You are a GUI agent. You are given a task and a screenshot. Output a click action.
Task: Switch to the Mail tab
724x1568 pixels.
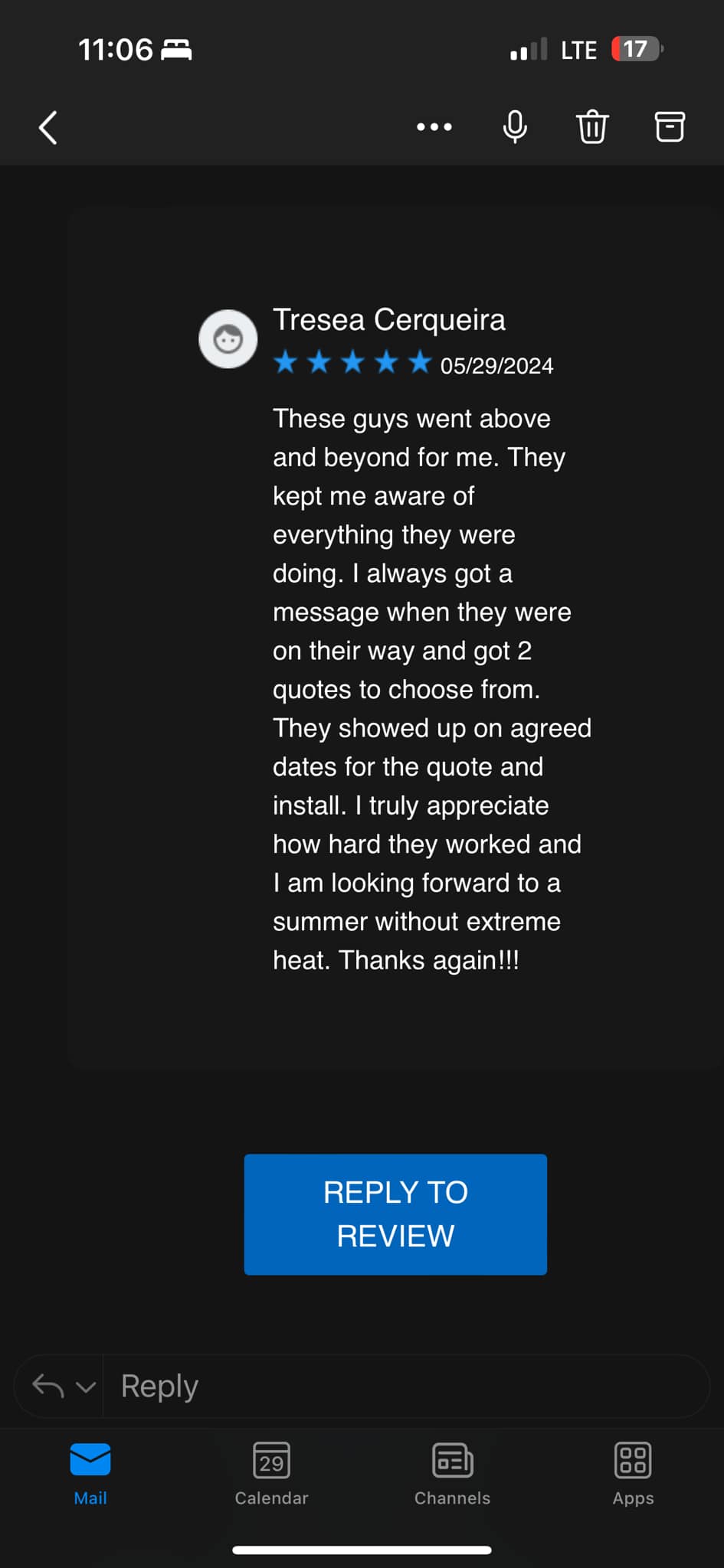click(90, 1473)
